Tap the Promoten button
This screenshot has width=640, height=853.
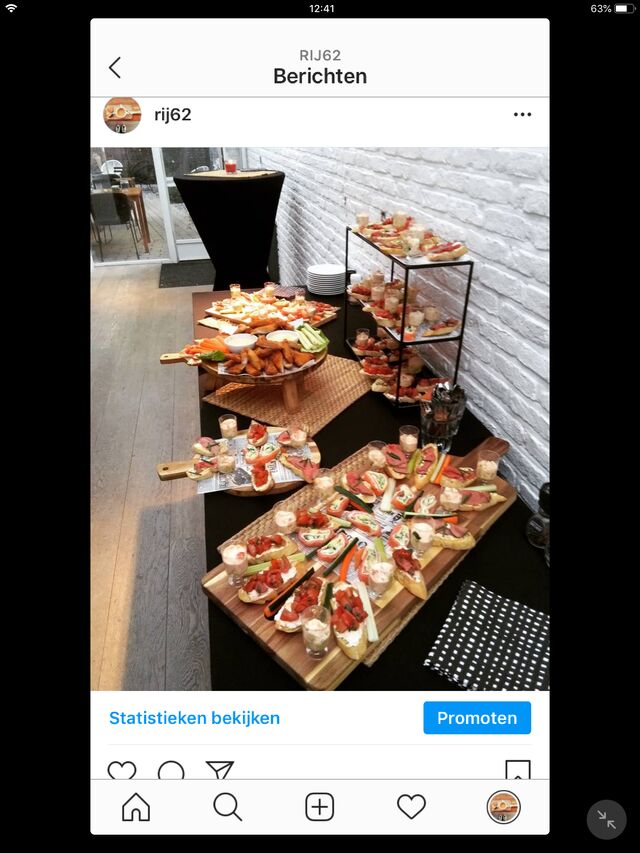coord(477,718)
